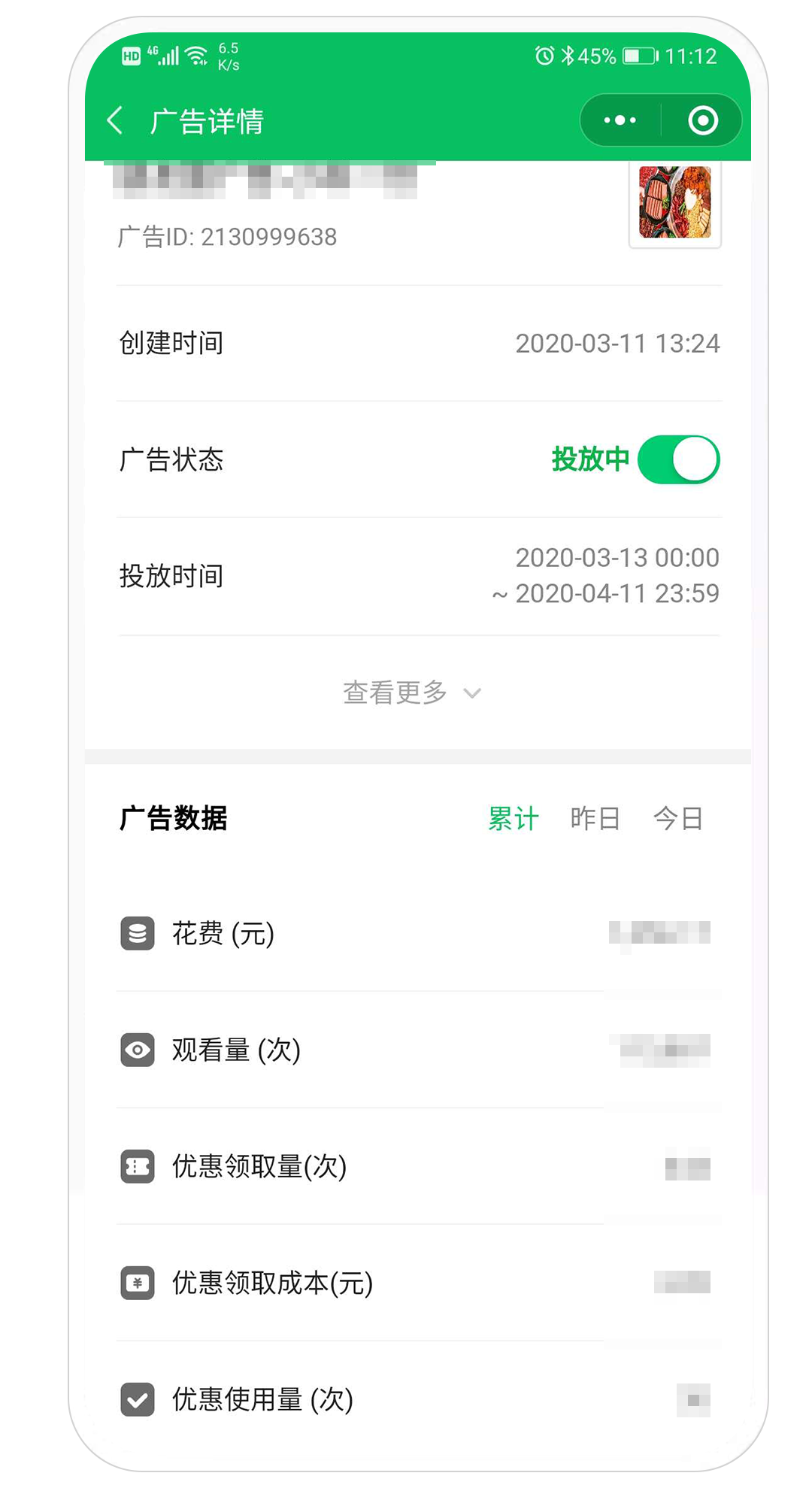Switch to 今日 ad data
812x1485 pixels.
pos(678,819)
